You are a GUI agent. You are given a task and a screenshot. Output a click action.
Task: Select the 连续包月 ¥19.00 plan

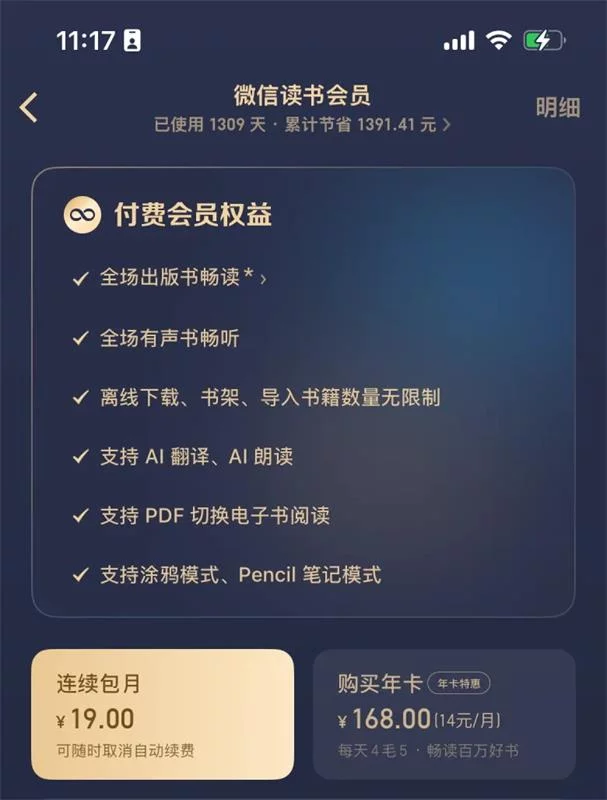coord(163,714)
